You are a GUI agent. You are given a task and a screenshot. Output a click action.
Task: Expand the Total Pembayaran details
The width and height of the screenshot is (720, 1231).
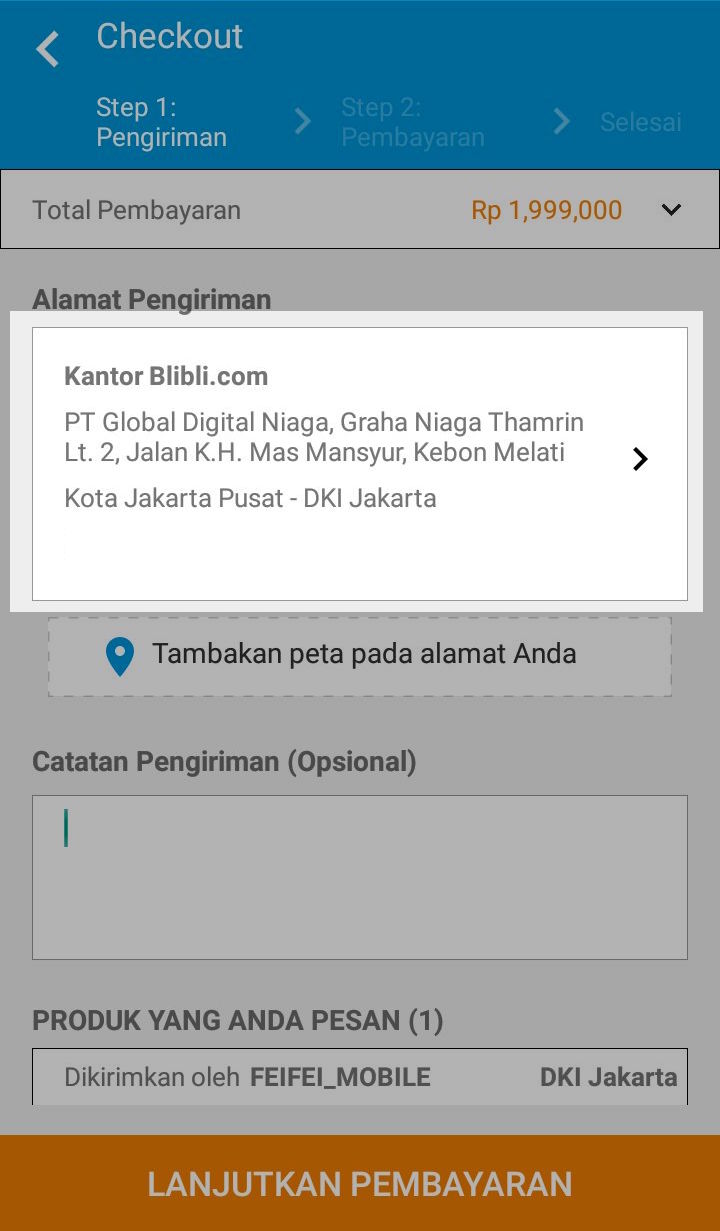coord(671,210)
